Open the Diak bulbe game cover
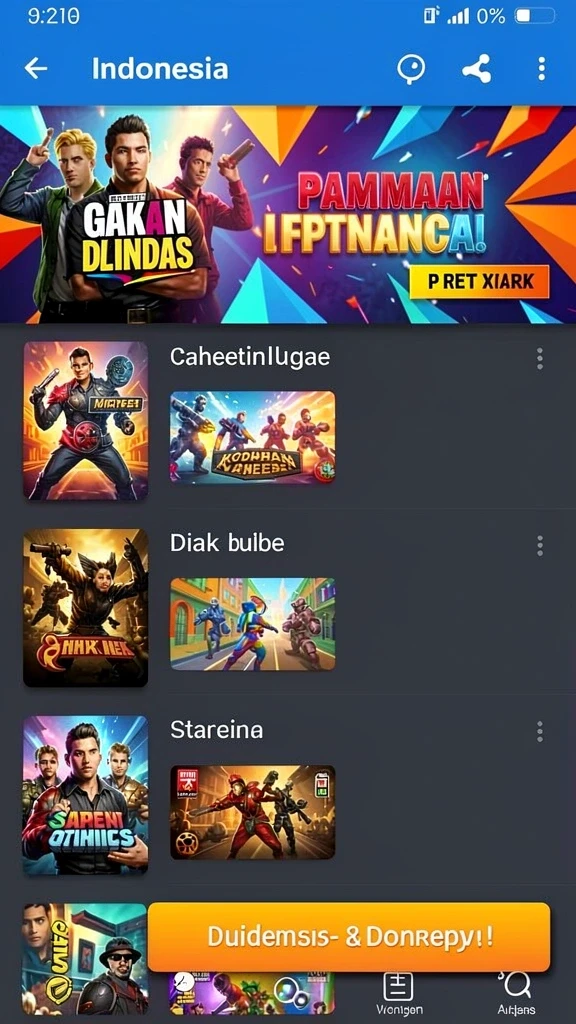This screenshot has height=1024, width=576. coord(86,607)
